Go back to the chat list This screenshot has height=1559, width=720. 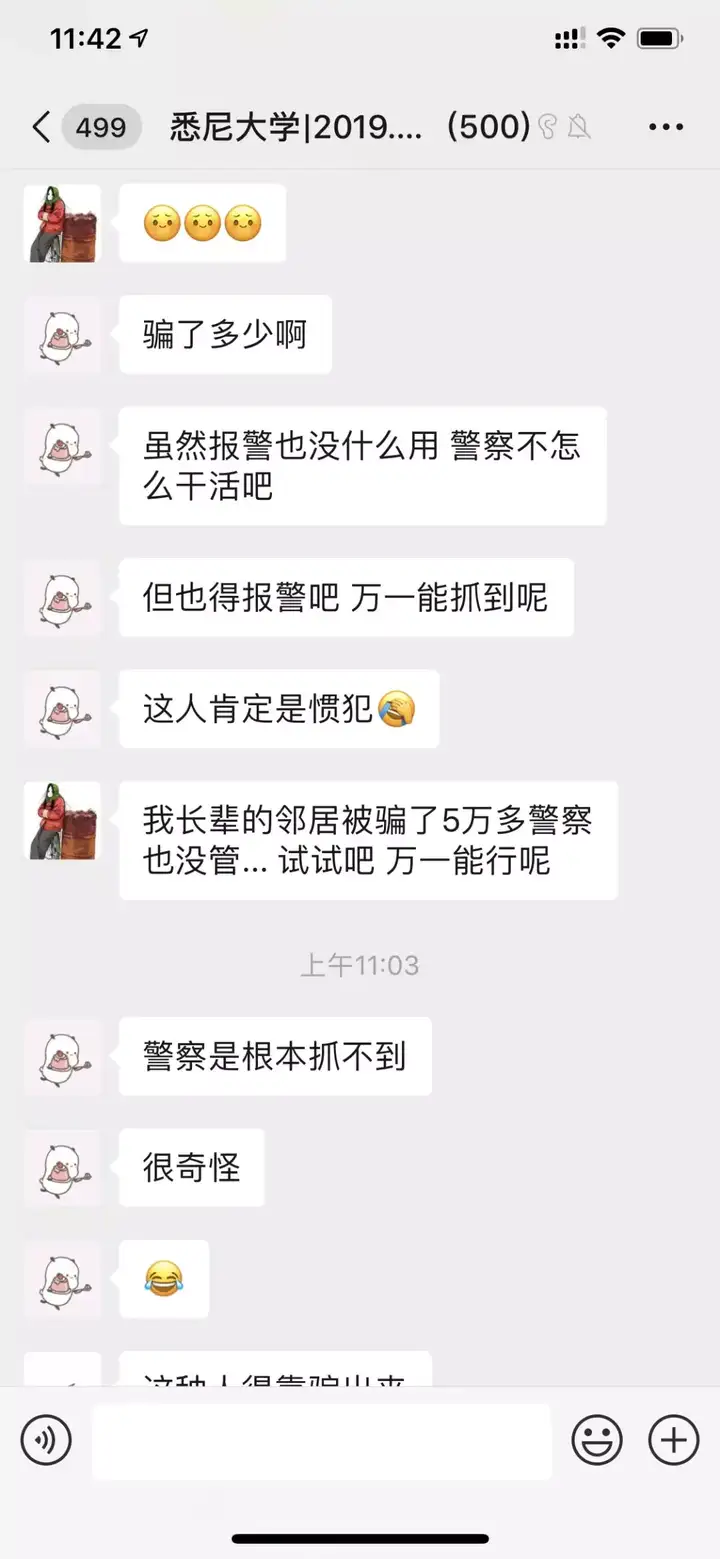[x=42, y=127]
